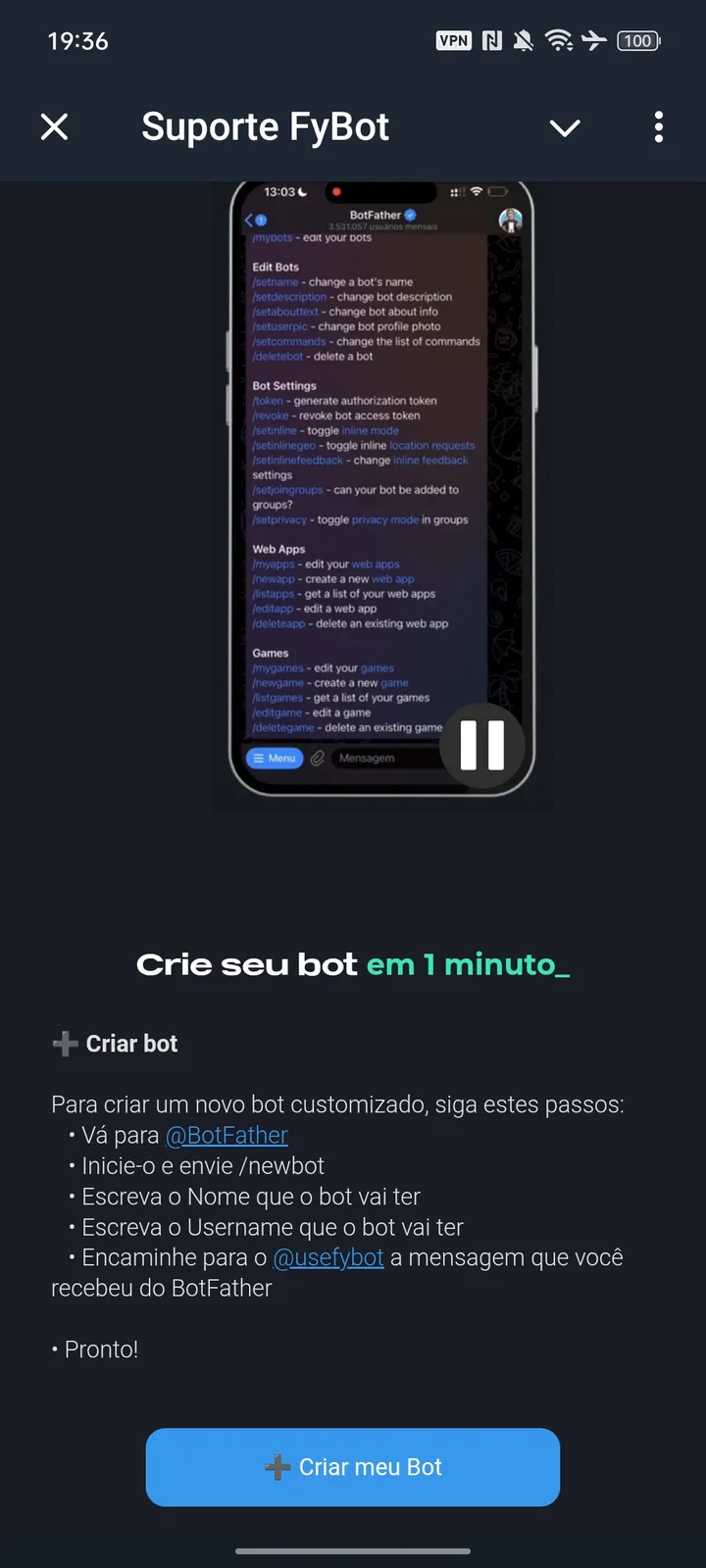
Task: Tap the "Suporte FyBot" title
Action: pyautogui.click(x=265, y=127)
